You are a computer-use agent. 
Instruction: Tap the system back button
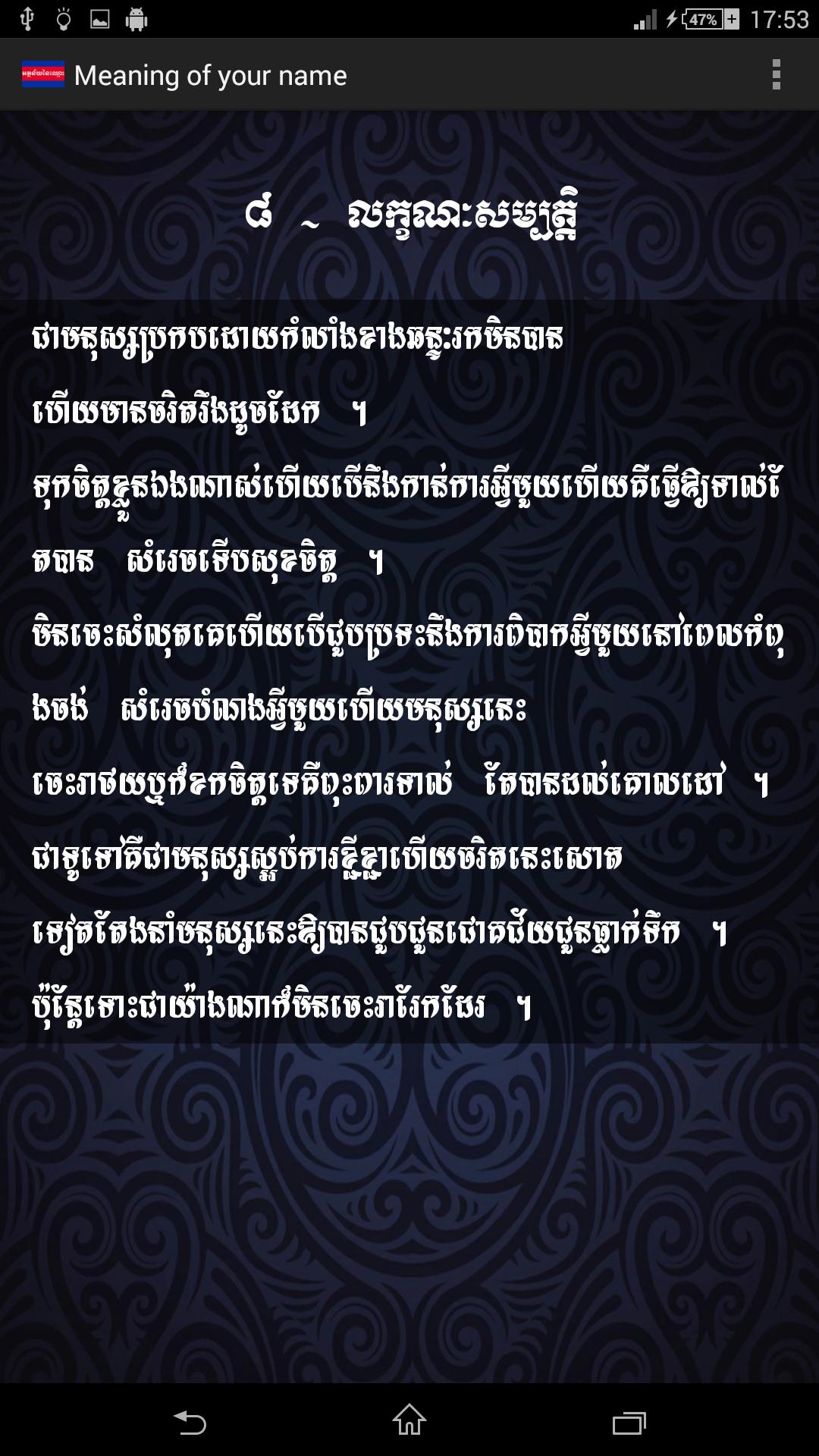tap(190, 1421)
